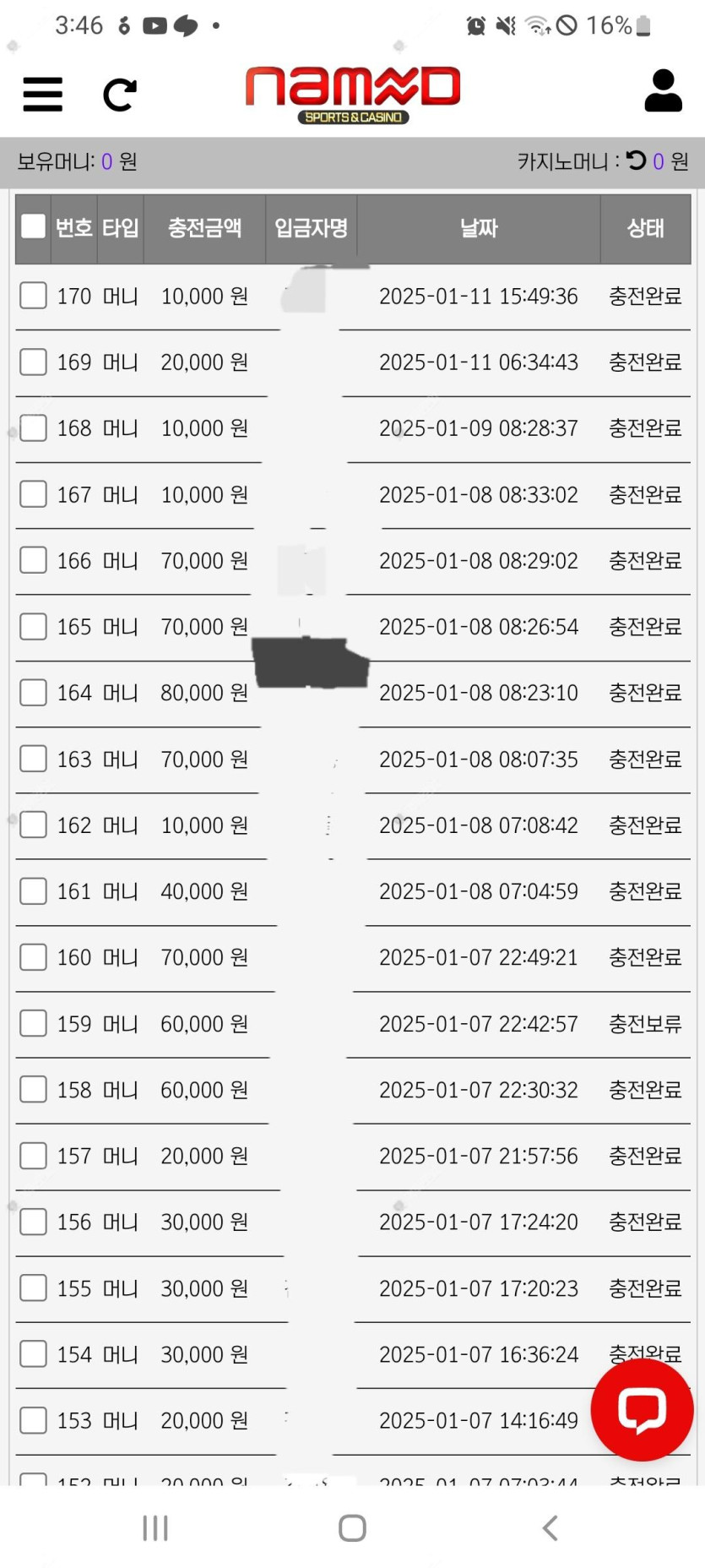Select the checkbox for entry 164
Image resolution: width=705 pixels, height=1568 pixels.
click(x=33, y=693)
